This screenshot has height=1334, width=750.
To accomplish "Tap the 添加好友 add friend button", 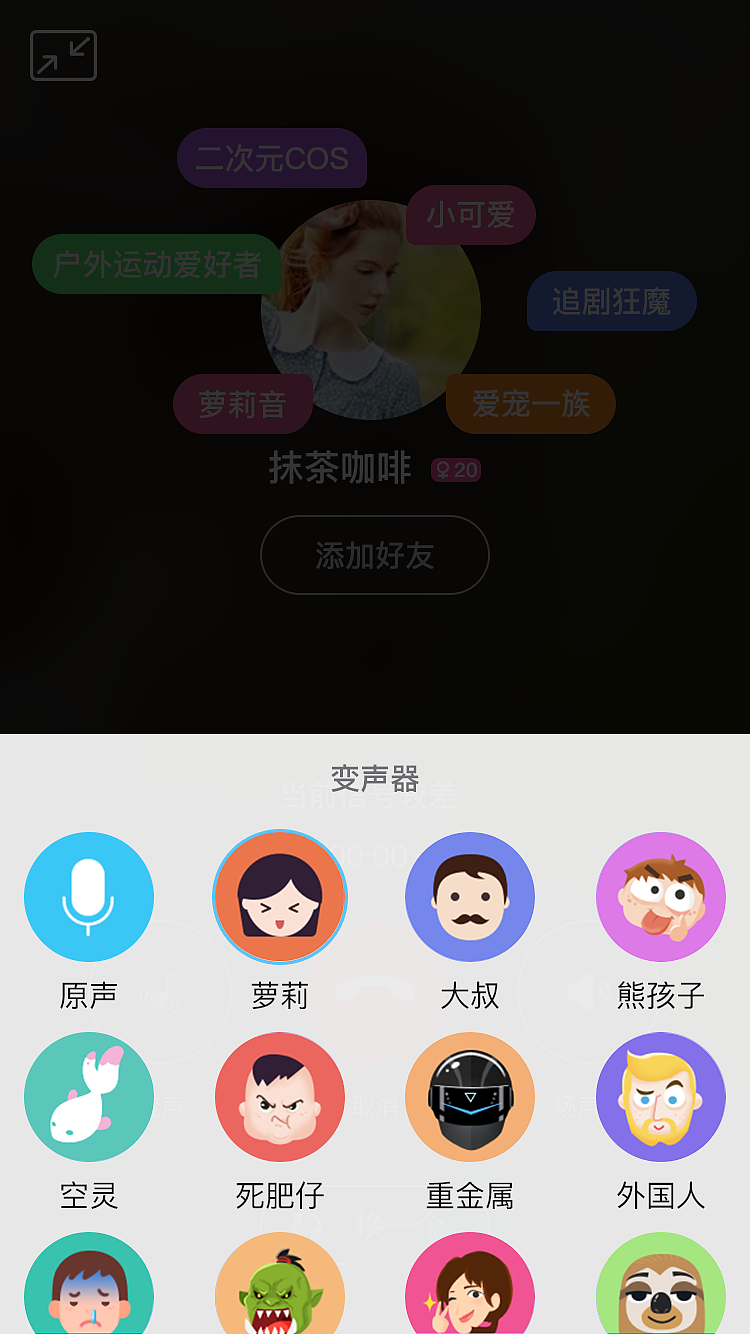I will (374, 555).
